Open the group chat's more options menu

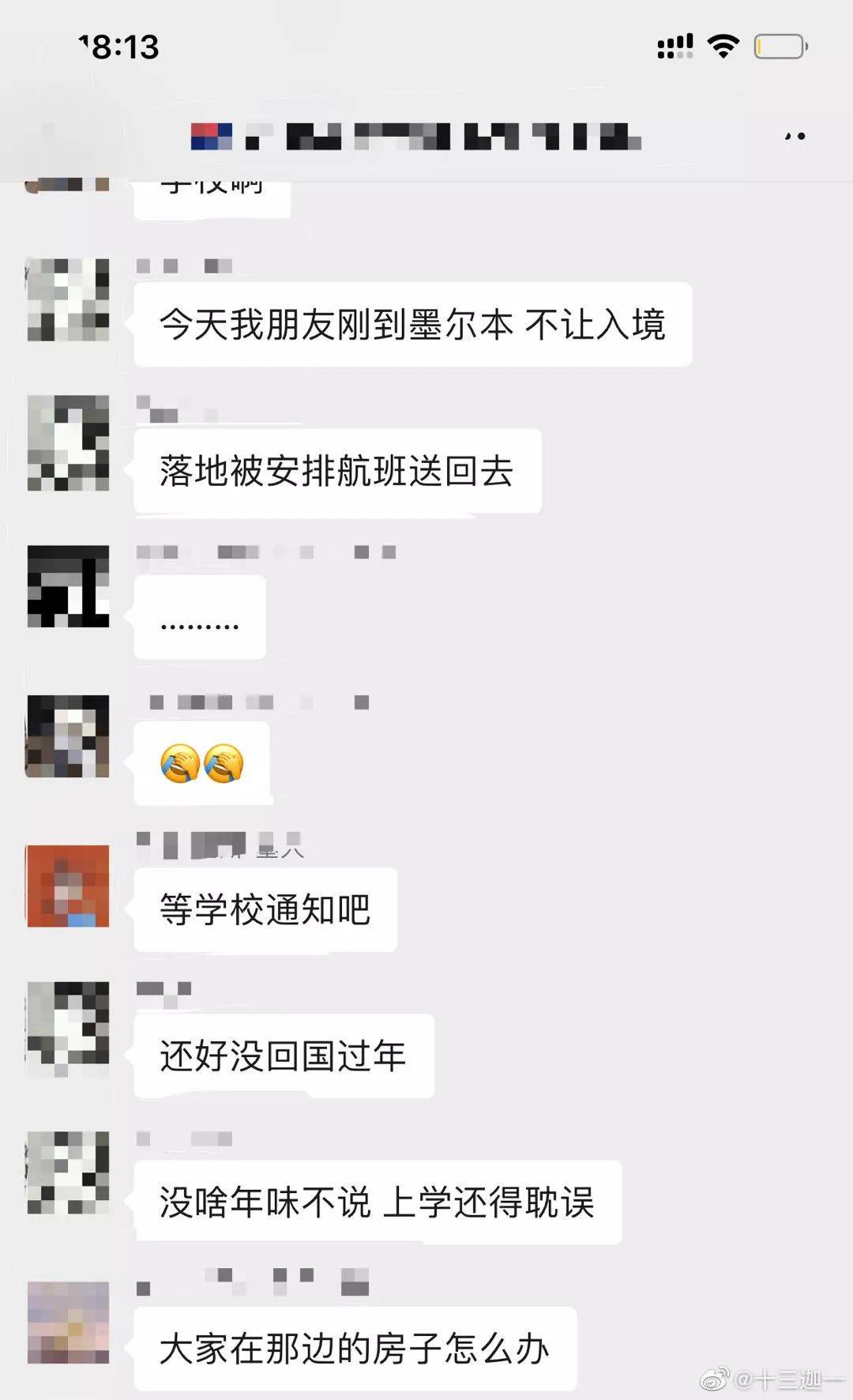click(795, 137)
